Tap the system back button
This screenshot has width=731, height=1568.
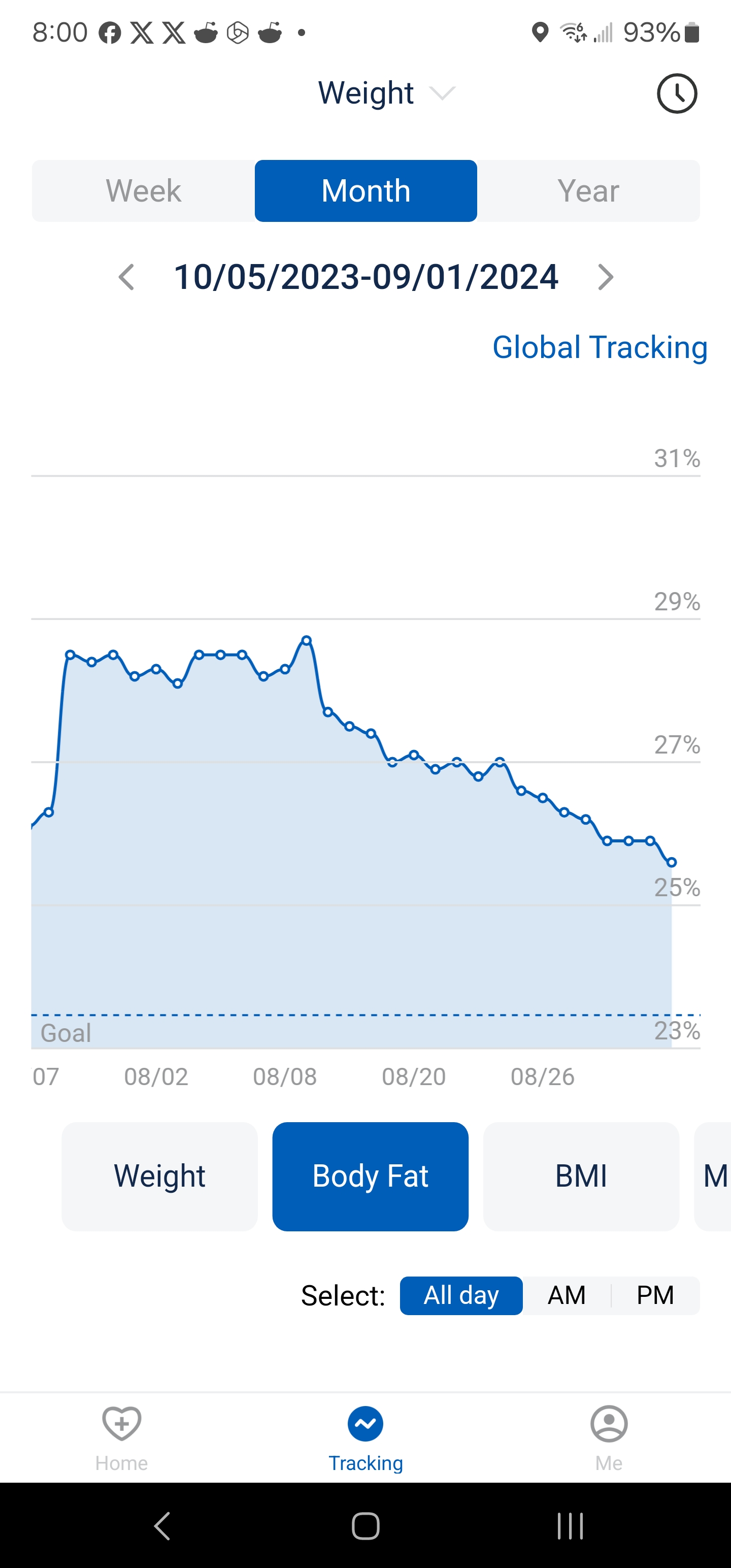click(162, 1526)
